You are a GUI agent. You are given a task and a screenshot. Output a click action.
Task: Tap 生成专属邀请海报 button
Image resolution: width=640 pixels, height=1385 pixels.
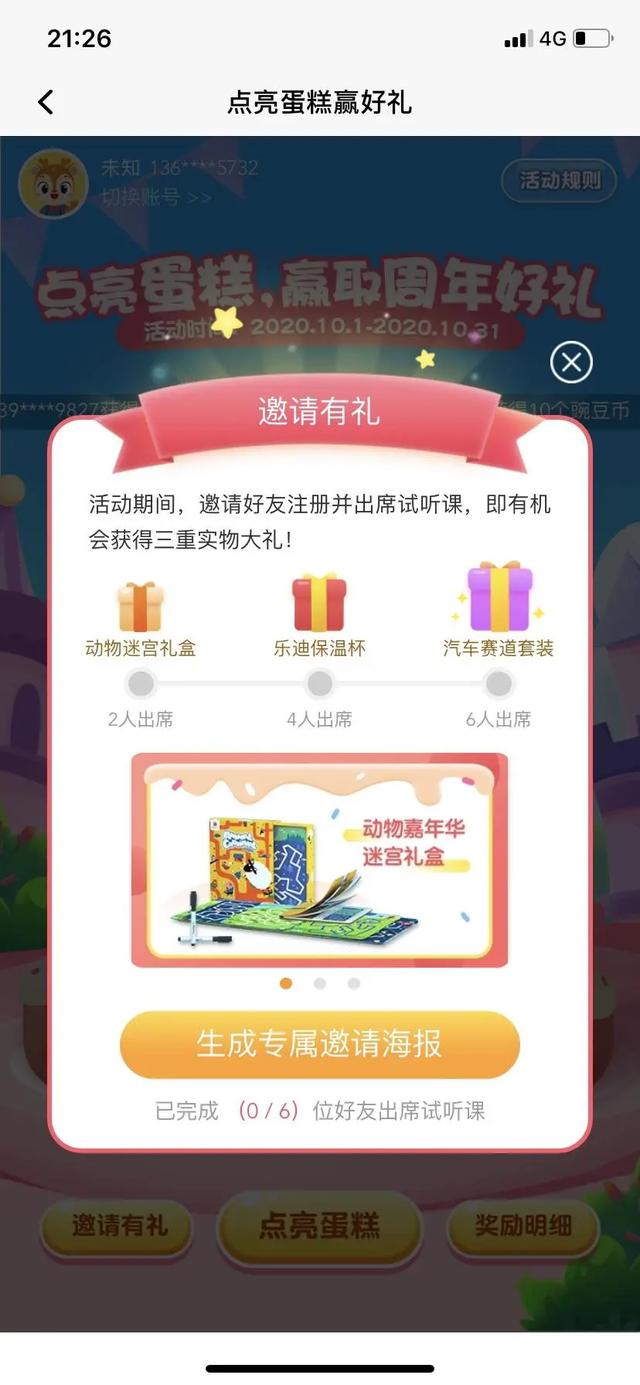(x=320, y=1045)
